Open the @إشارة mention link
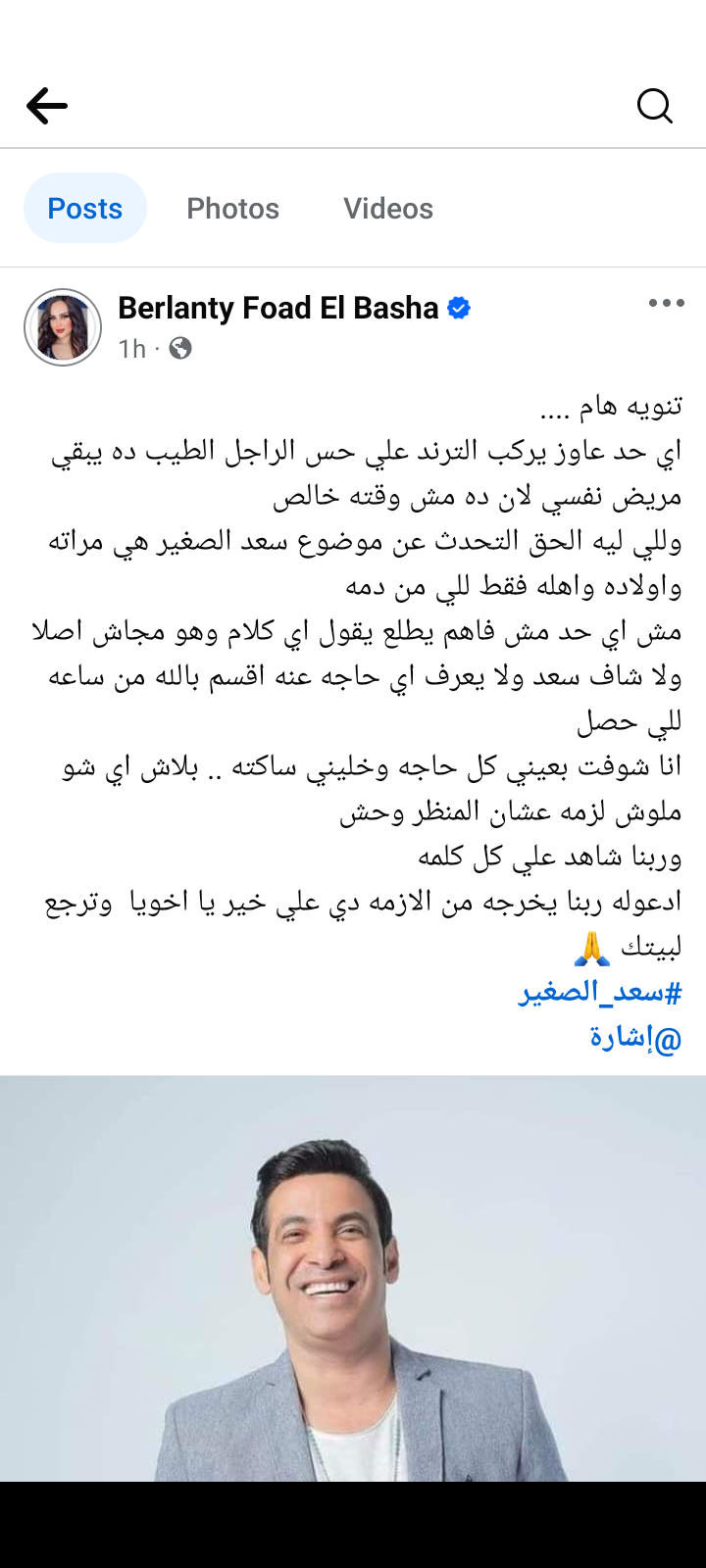This screenshot has height=1568, width=706. pos(635,1038)
